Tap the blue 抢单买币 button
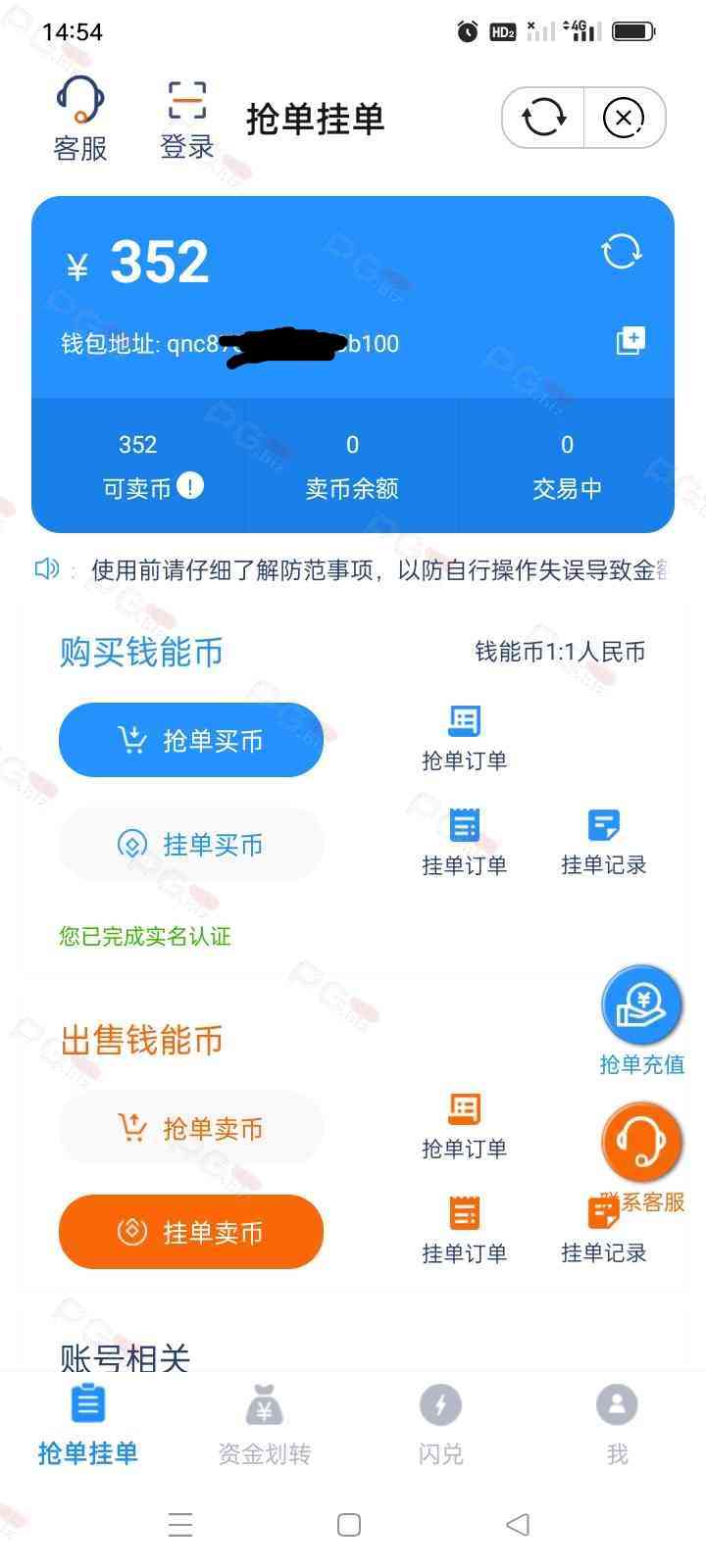The height and width of the screenshot is (1568, 706). point(191,740)
